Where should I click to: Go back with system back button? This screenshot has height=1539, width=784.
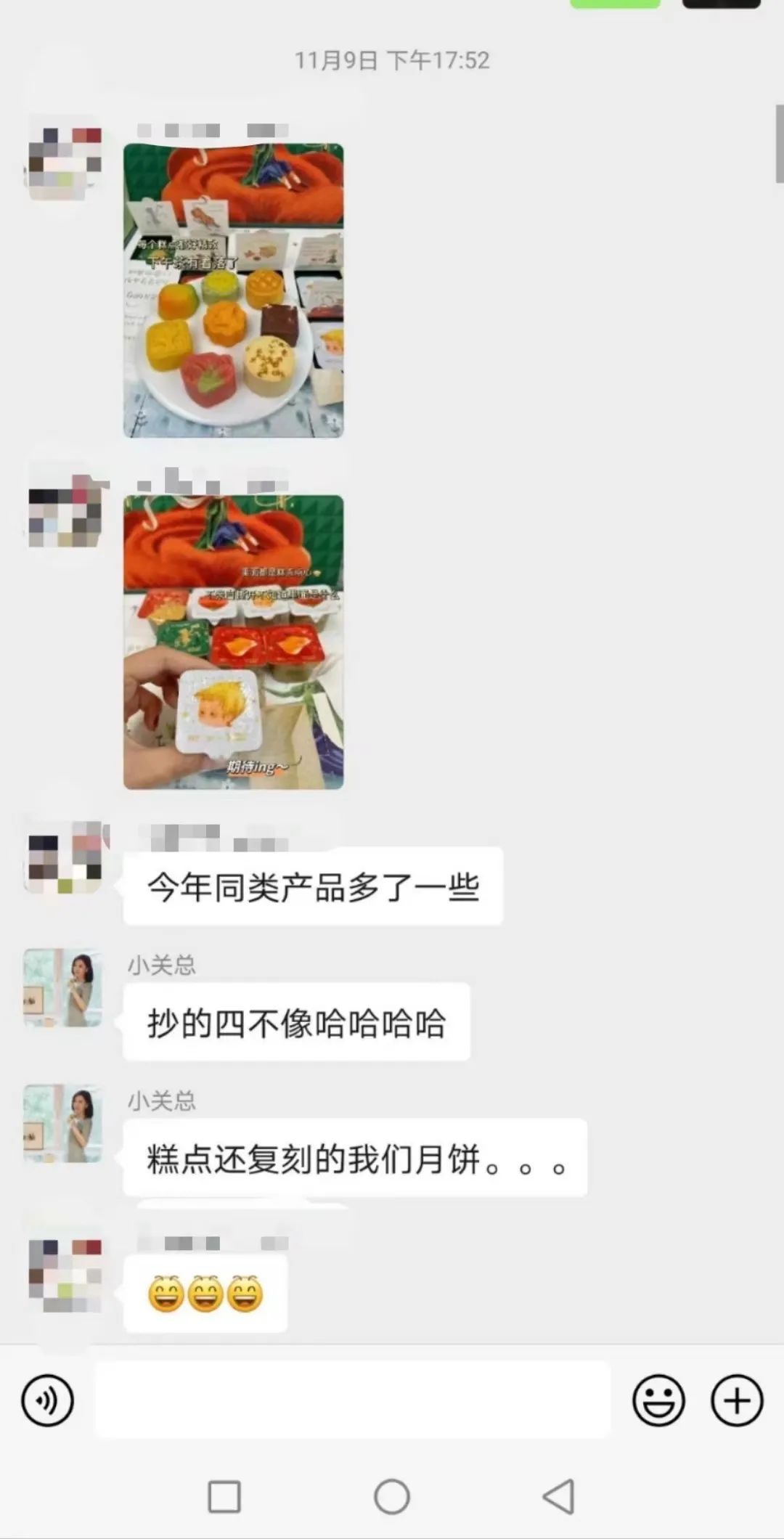tap(559, 1497)
